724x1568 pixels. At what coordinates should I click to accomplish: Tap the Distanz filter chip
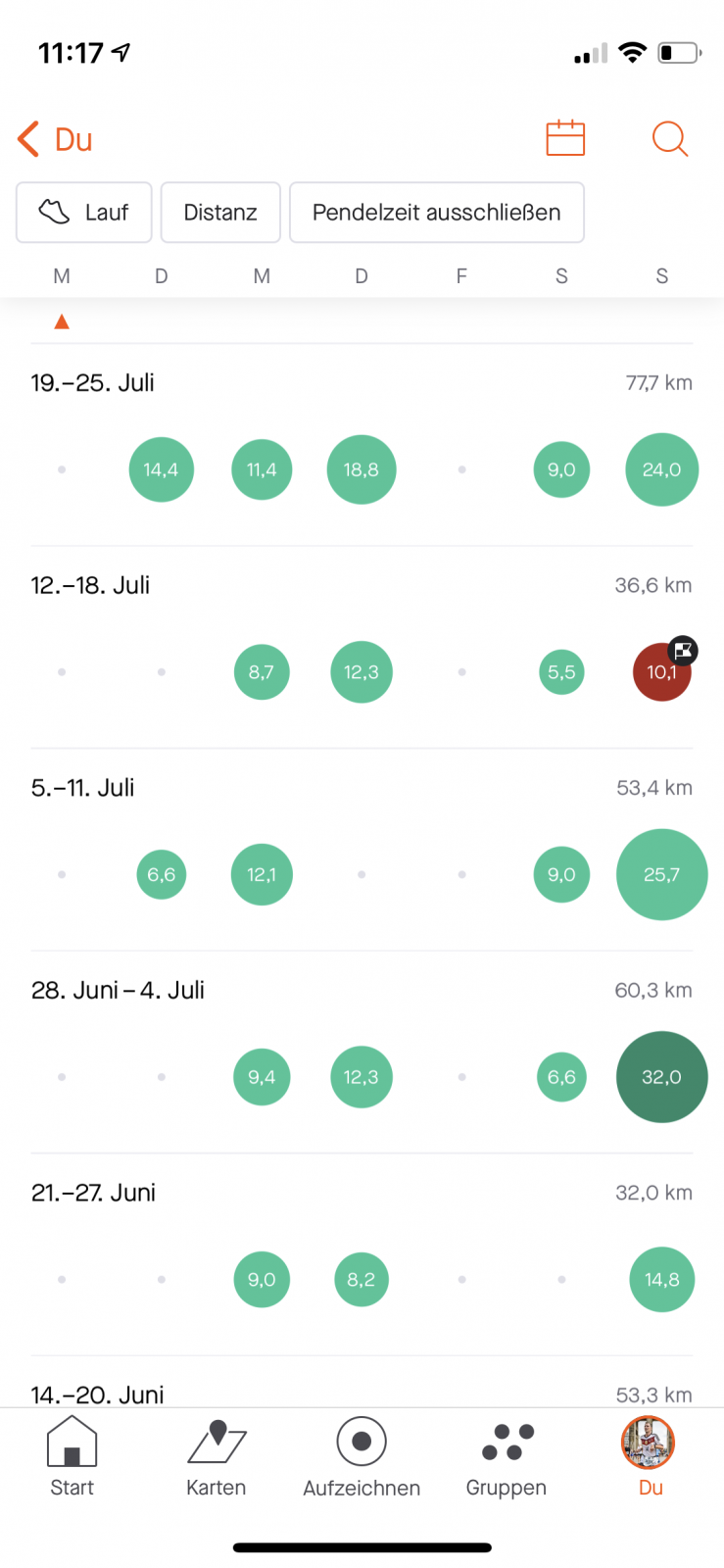pyautogui.click(x=220, y=213)
